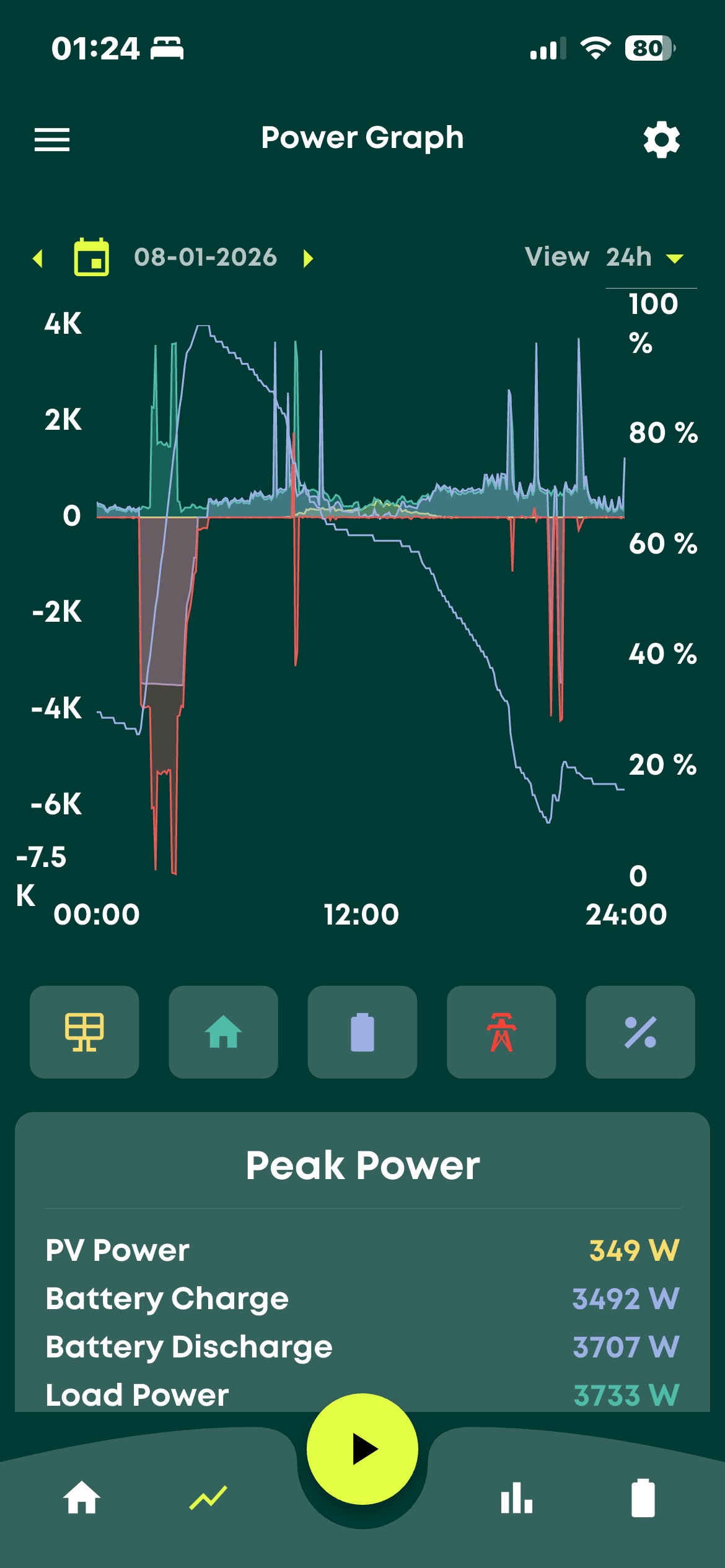Image resolution: width=725 pixels, height=1568 pixels.
Task: Toggle the battery percentage series
Action: (x=640, y=1032)
